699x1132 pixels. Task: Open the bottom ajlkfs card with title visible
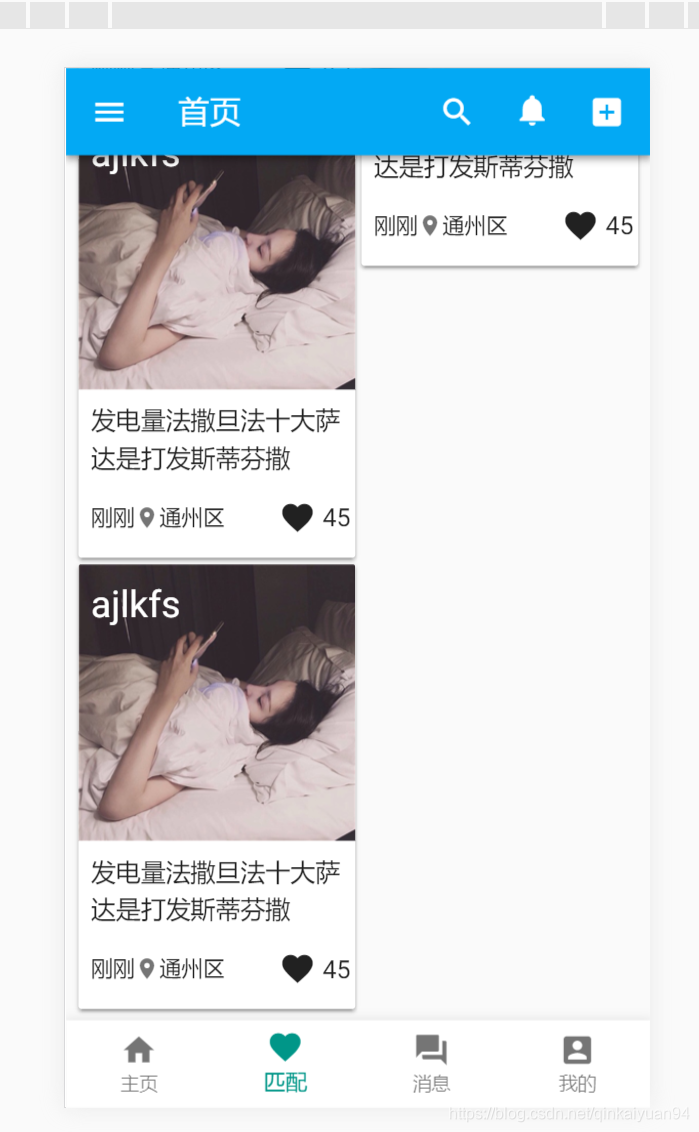(x=217, y=786)
